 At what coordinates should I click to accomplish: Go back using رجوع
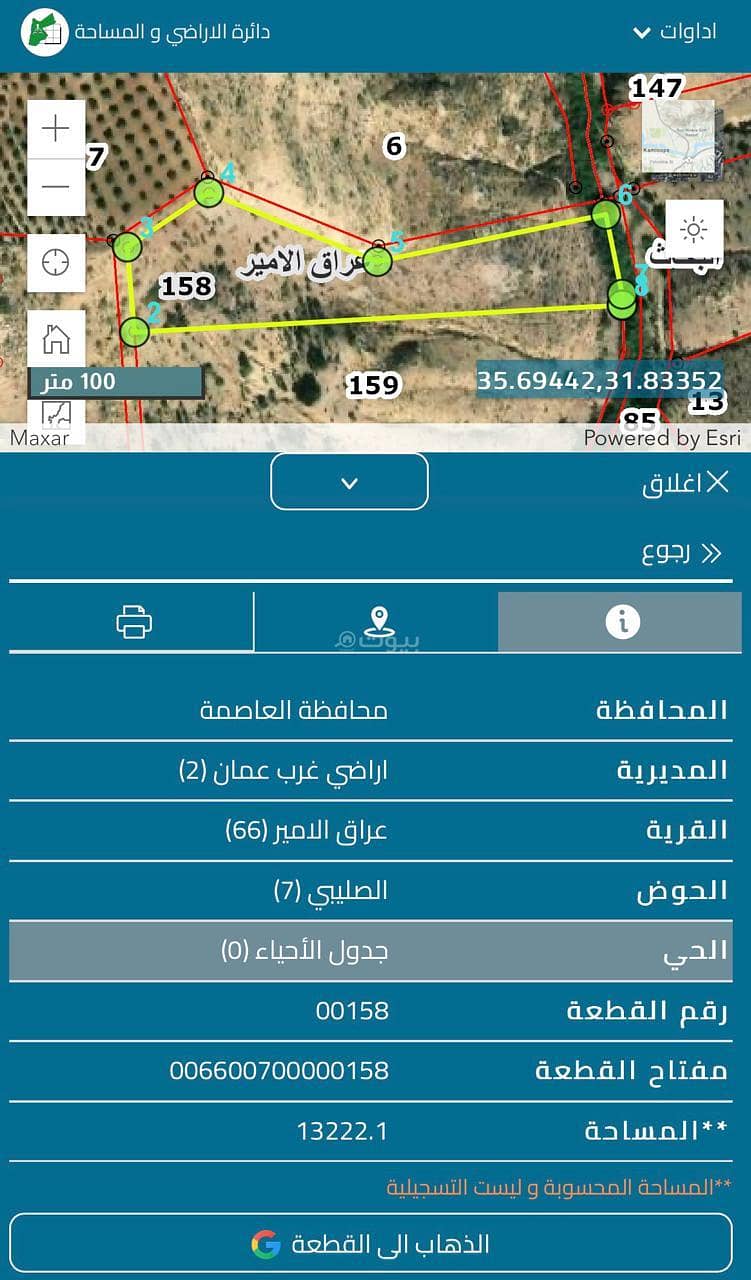[682, 553]
